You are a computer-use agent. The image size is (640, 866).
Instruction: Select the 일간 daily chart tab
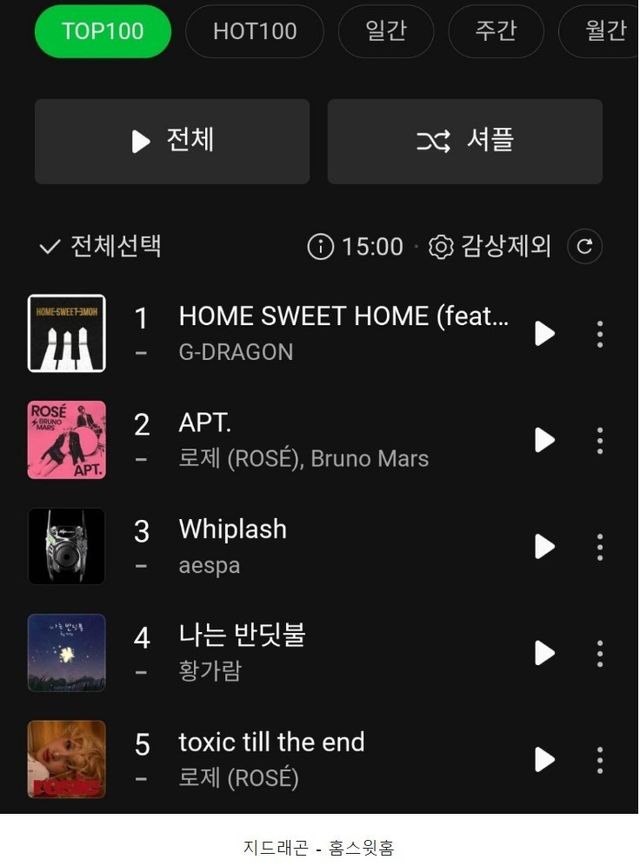pos(385,31)
